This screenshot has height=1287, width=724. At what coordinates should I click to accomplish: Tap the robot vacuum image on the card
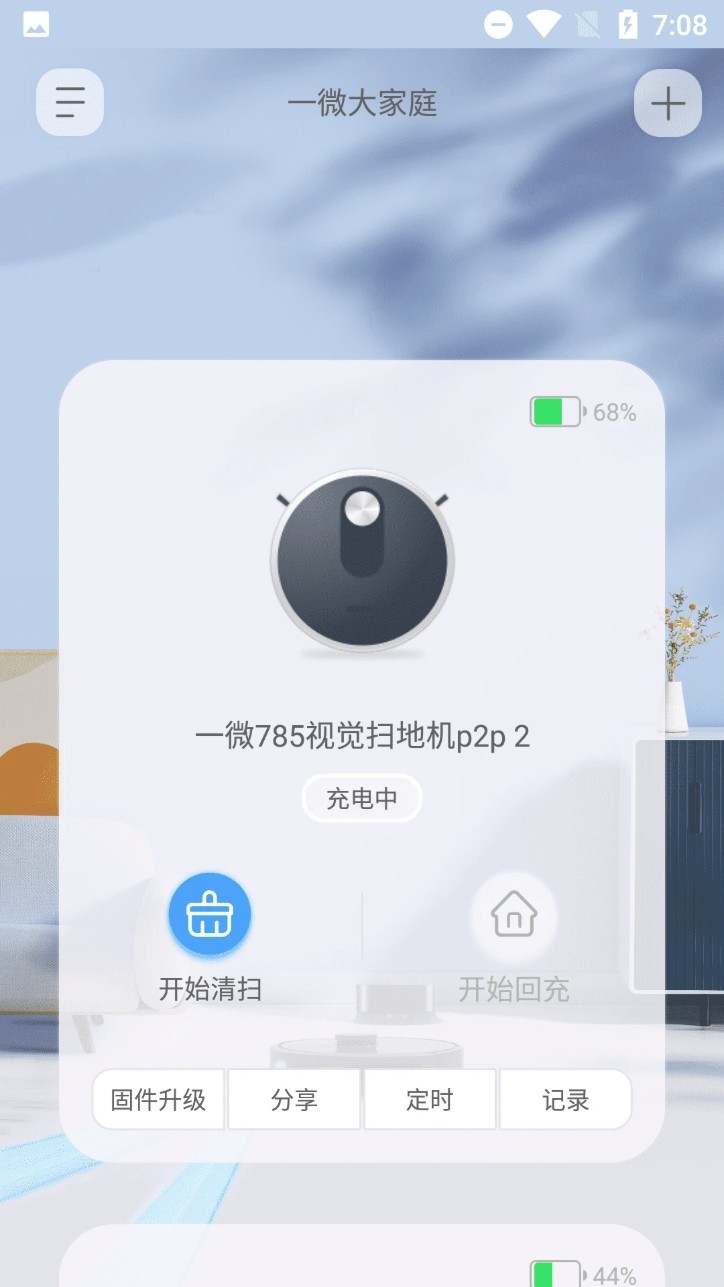pos(362,560)
